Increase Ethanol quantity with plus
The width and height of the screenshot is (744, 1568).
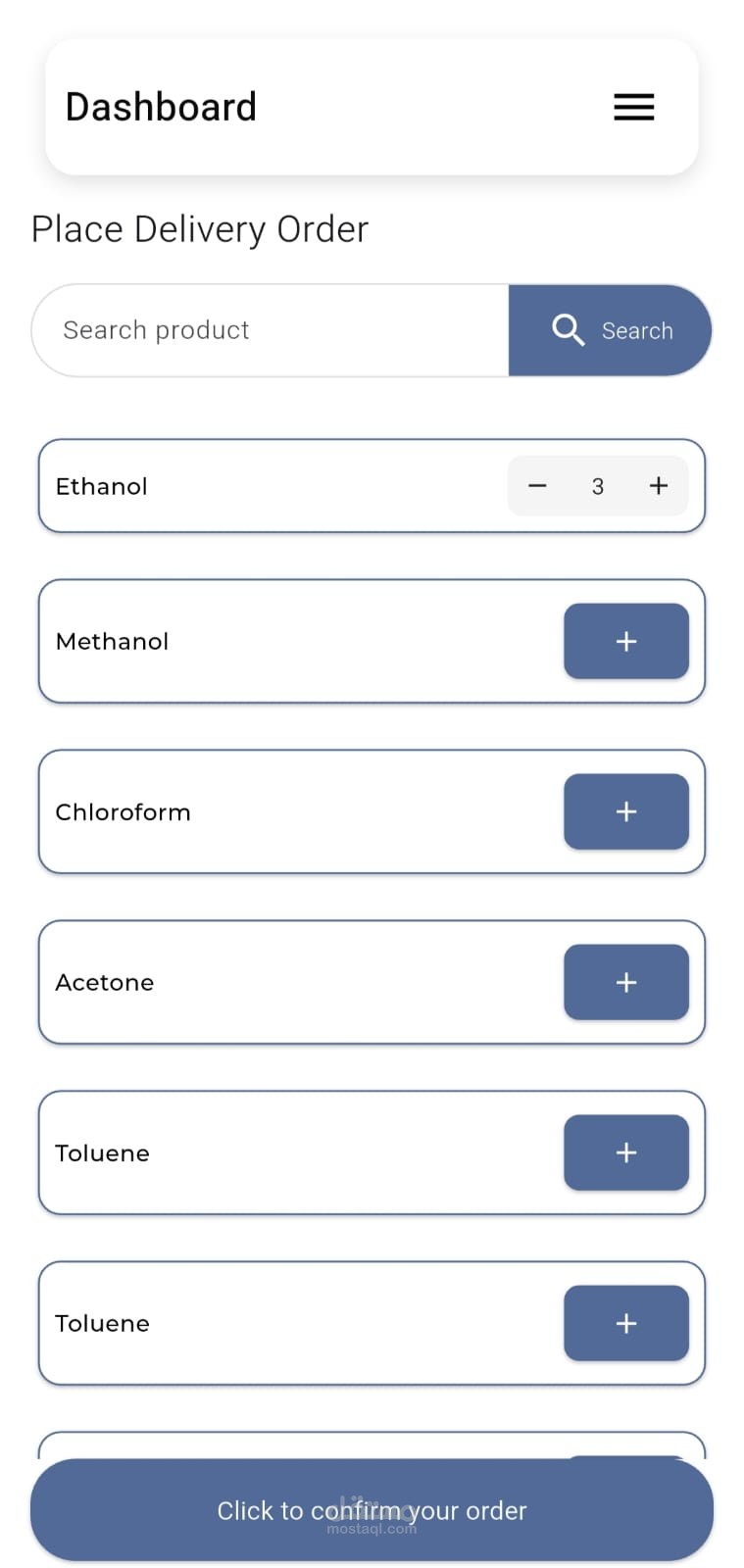point(659,486)
